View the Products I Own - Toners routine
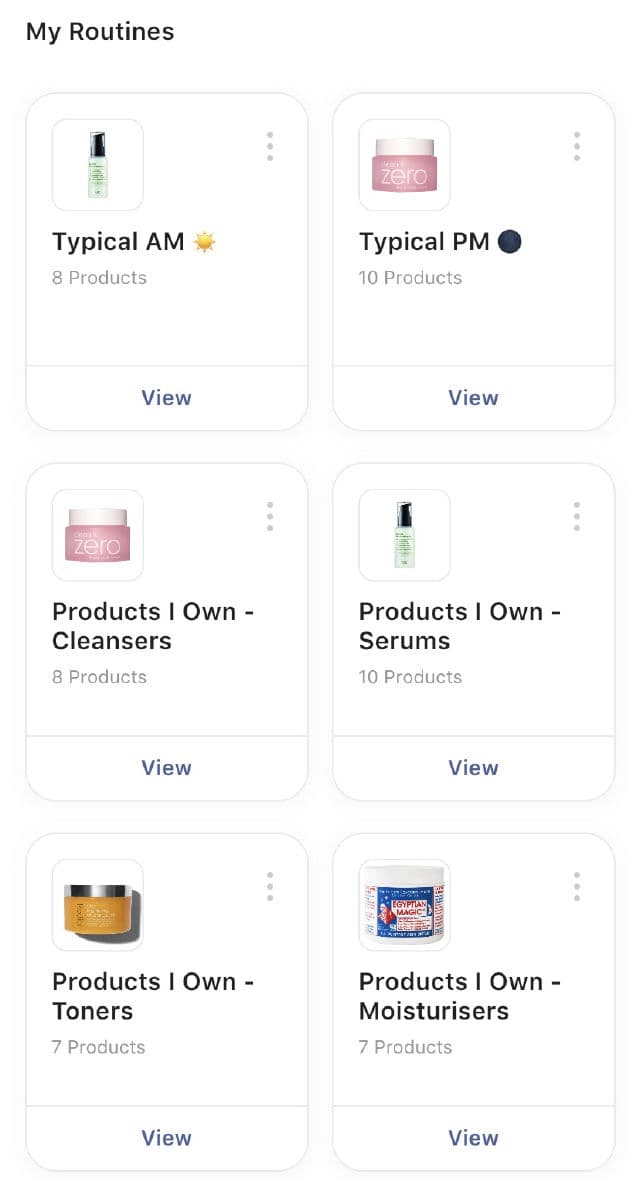Viewport: 640px width, 1179px height. pos(166,1138)
